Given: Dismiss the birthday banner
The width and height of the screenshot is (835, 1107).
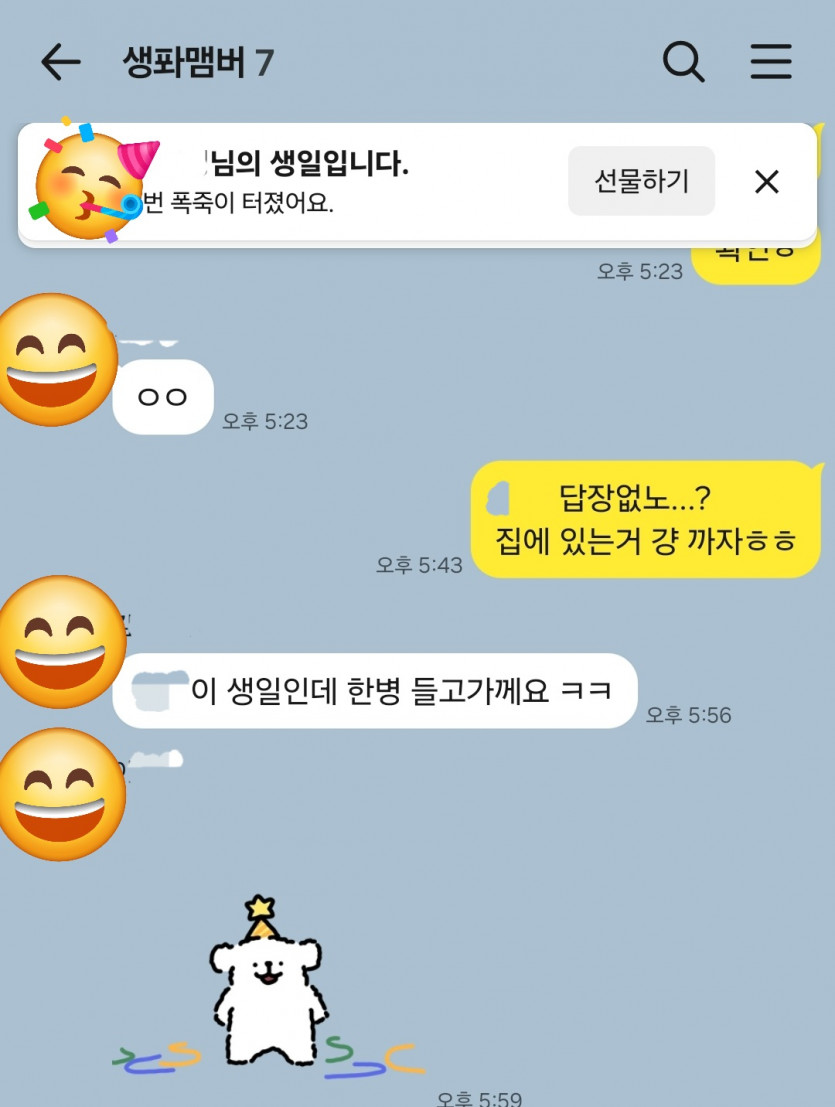Looking at the screenshot, I should click(766, 181).
